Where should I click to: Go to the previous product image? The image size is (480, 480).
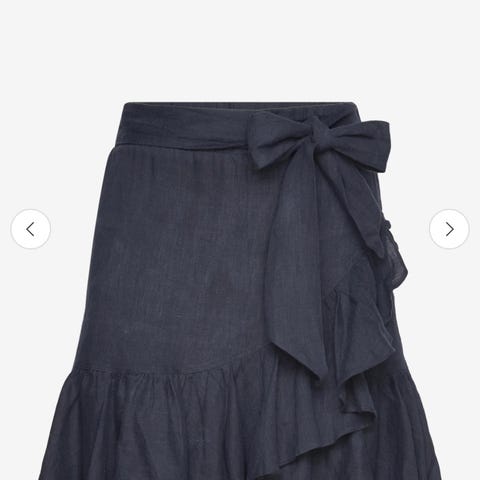click(x=30, y=229)
